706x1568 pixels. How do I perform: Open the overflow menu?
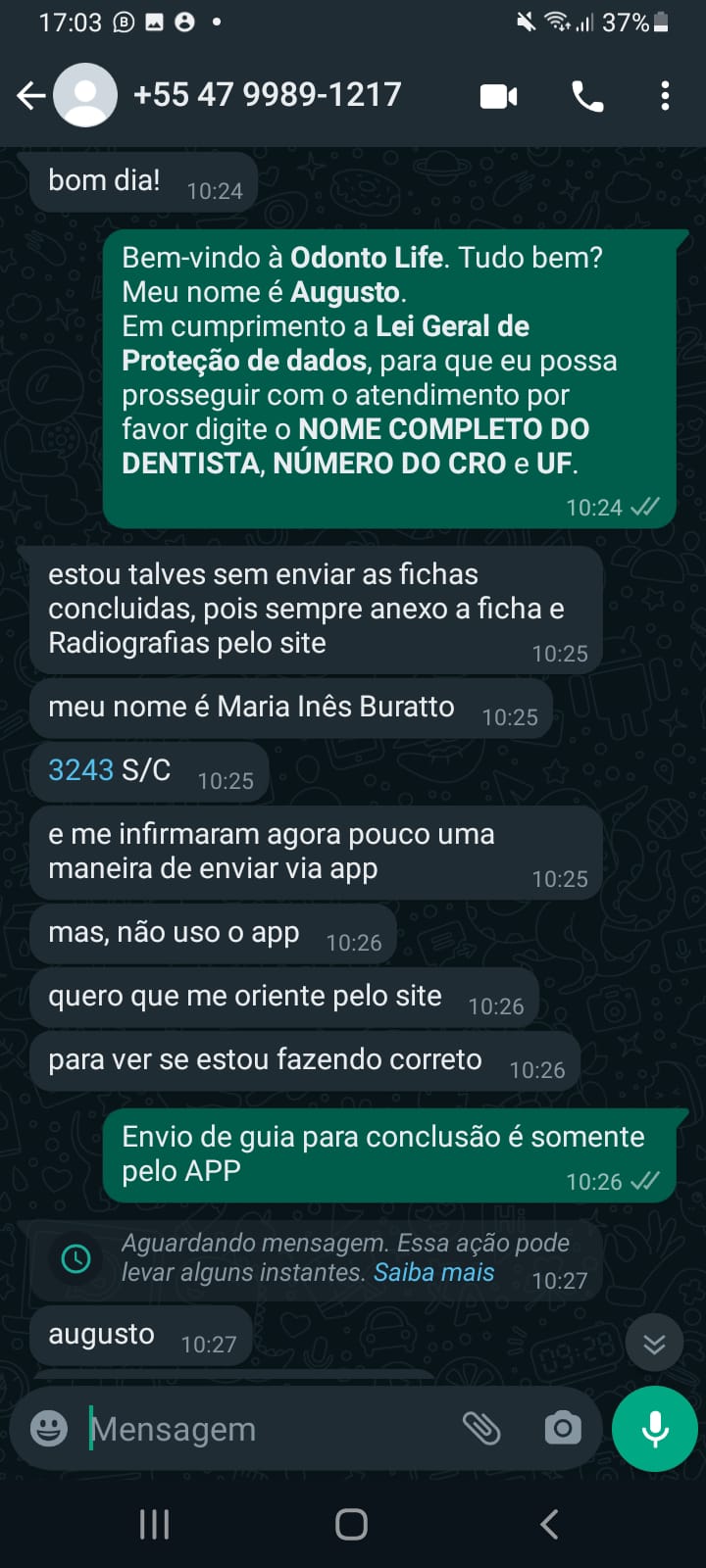pos(665,96)
